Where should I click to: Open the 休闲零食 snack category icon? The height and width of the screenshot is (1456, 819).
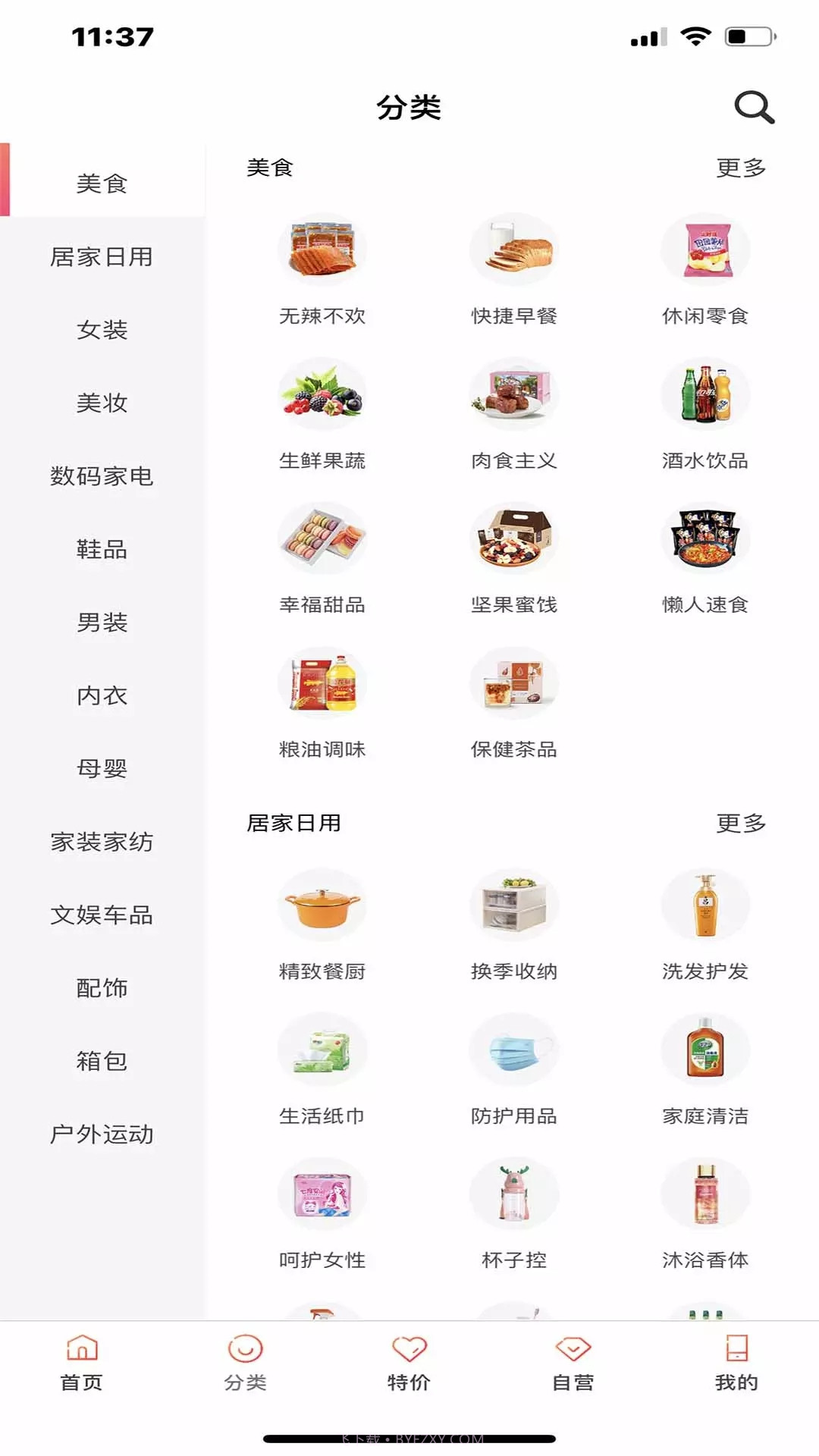(x=704, y=250)
